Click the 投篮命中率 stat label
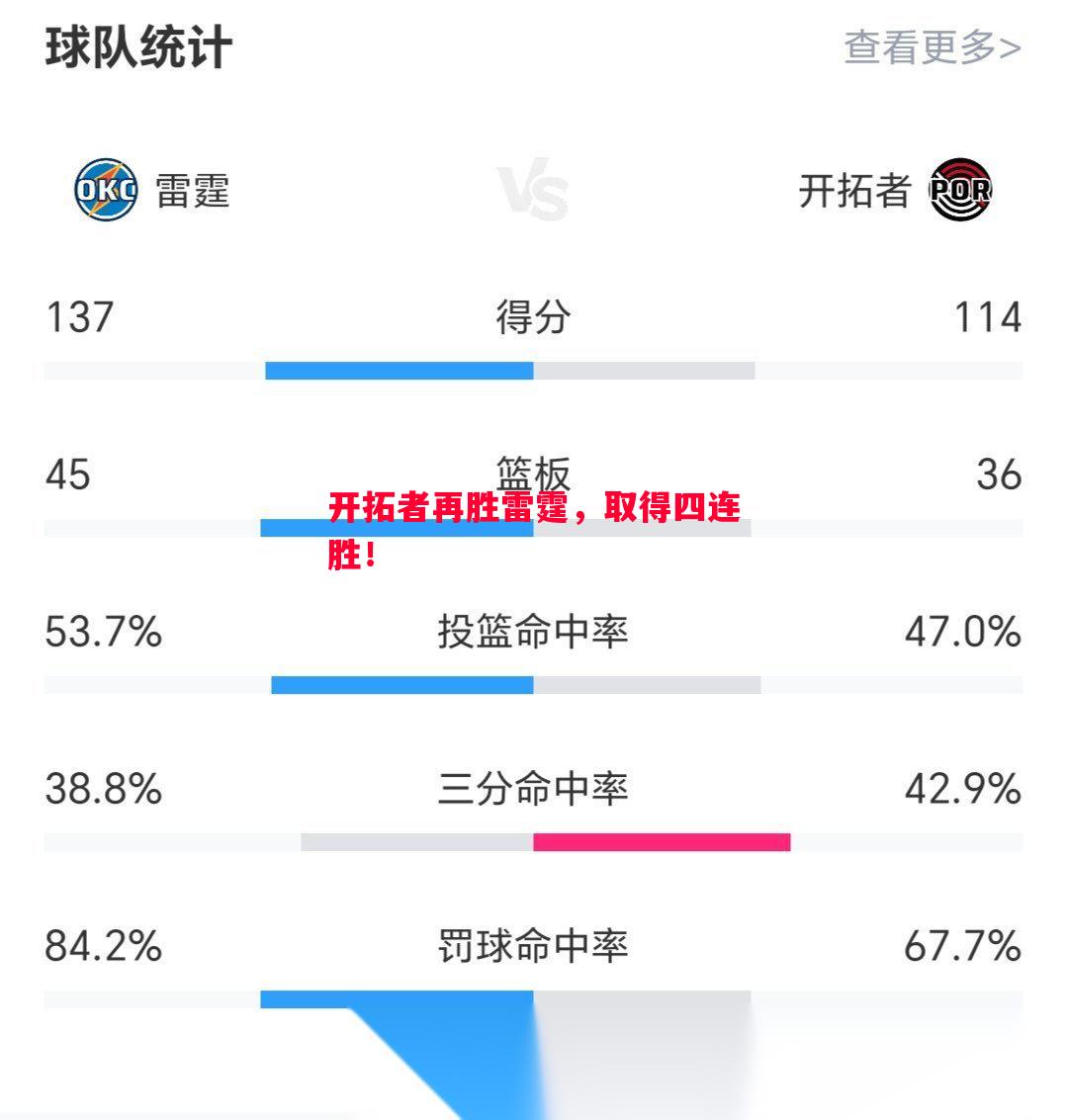This screenshot has width=1067, height=1120. [533, 631]
